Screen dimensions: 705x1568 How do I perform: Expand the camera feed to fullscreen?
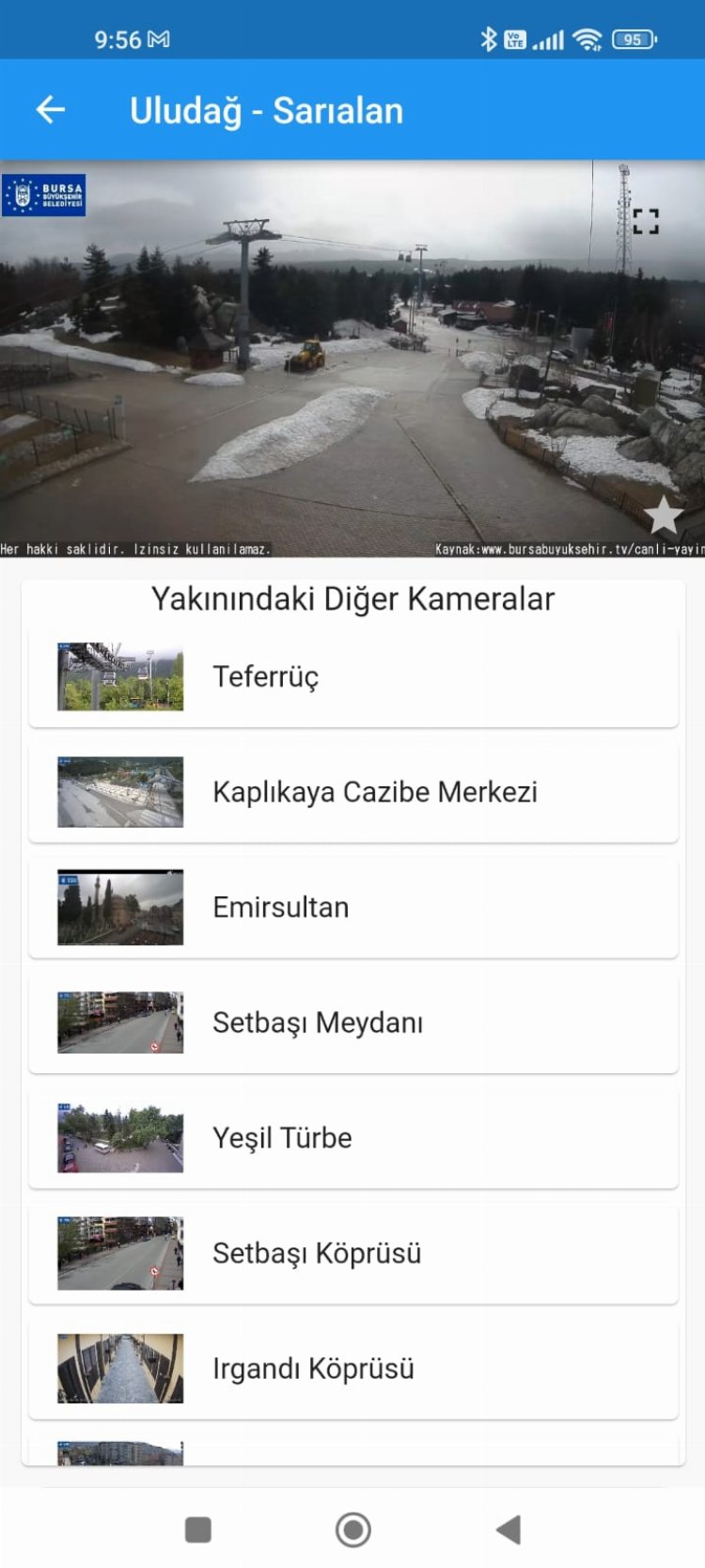click(x=646, y=221)
